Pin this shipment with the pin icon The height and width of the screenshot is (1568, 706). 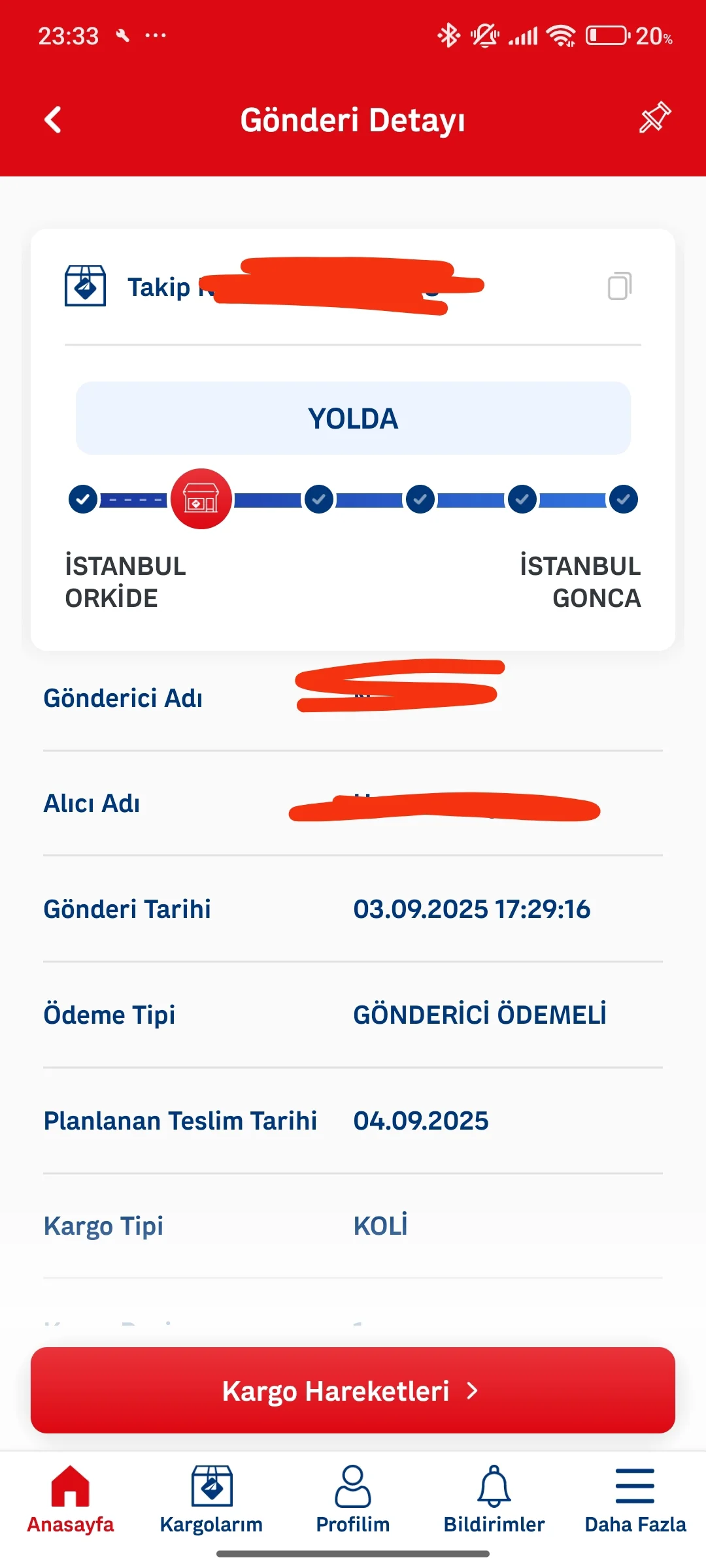point(654,118)
